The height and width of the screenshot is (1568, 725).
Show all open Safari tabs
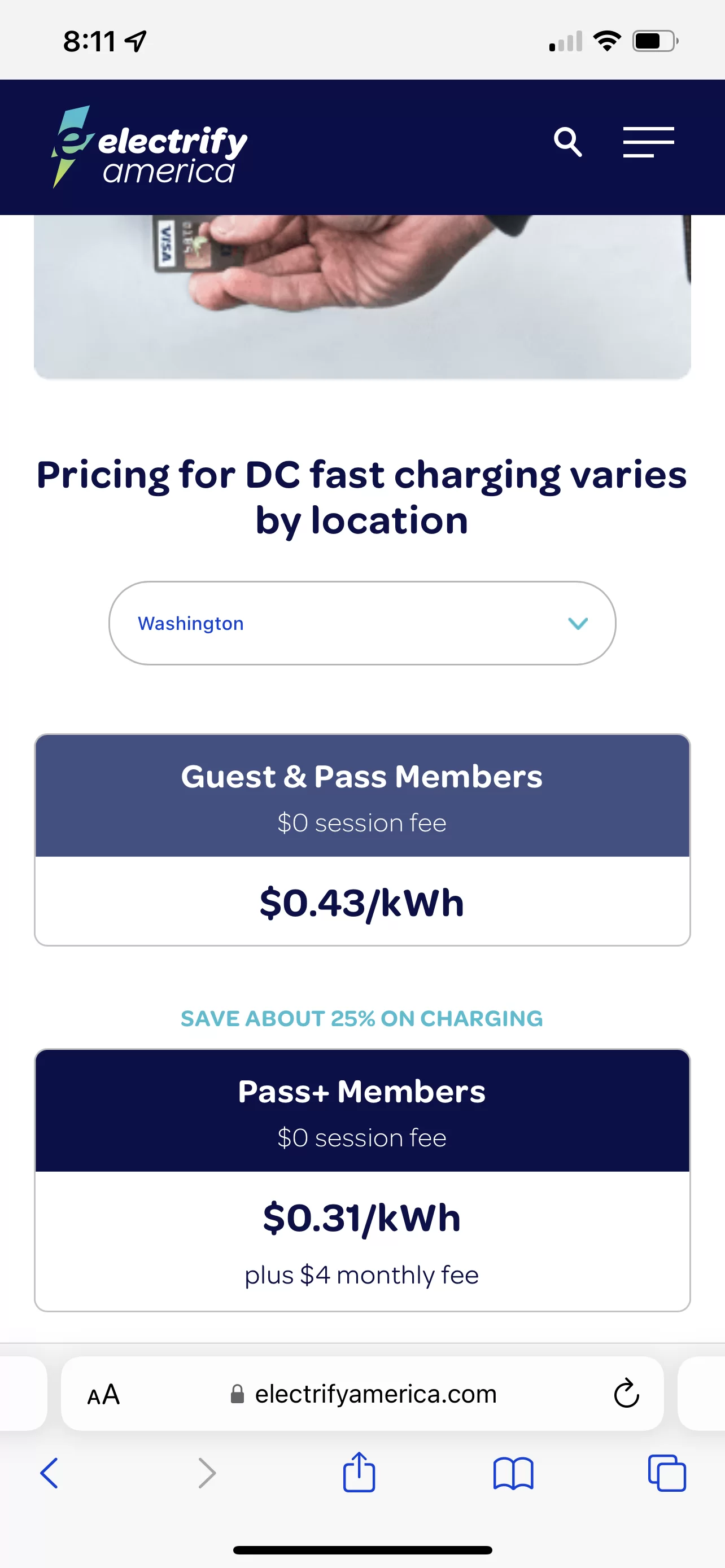(667, 1473)
